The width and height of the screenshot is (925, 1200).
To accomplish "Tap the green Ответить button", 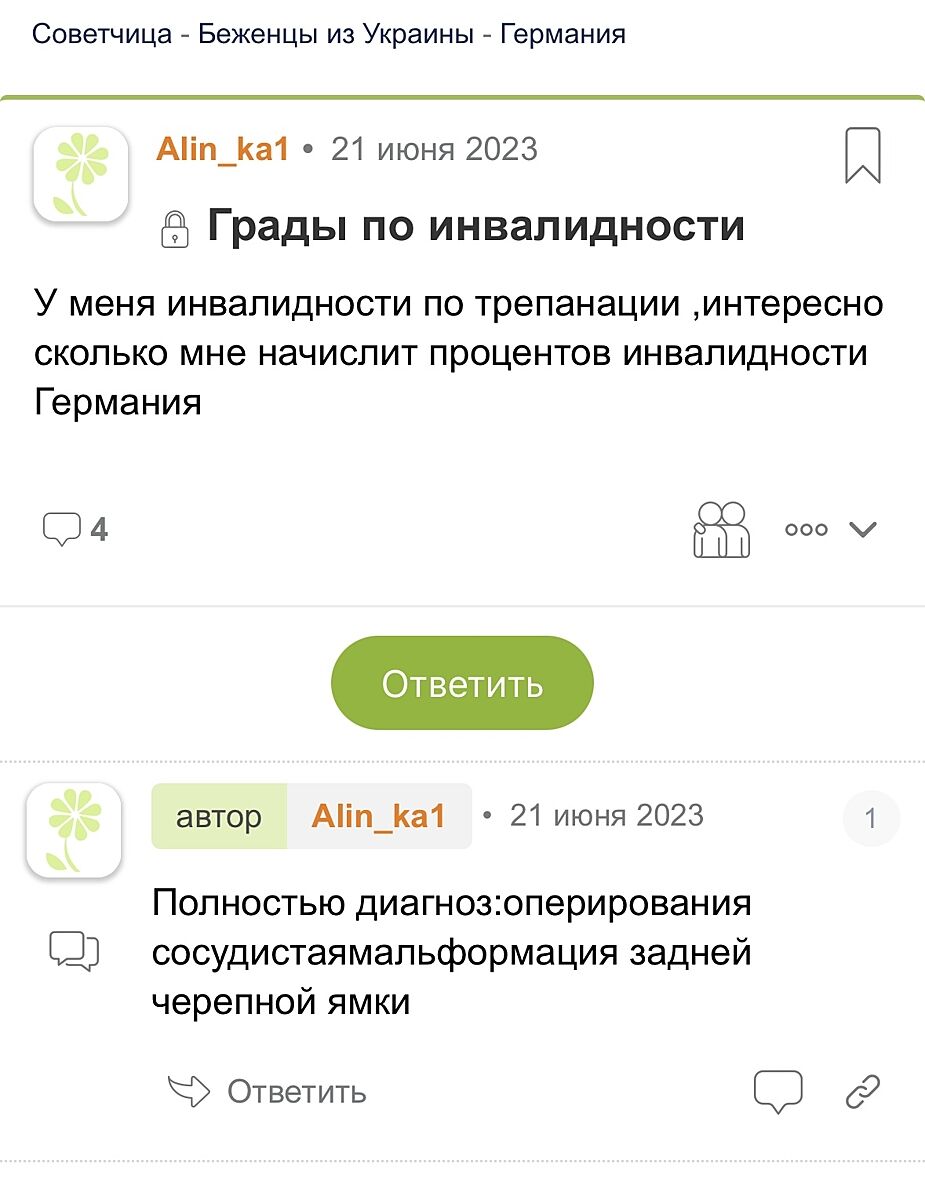I will 462,684.
